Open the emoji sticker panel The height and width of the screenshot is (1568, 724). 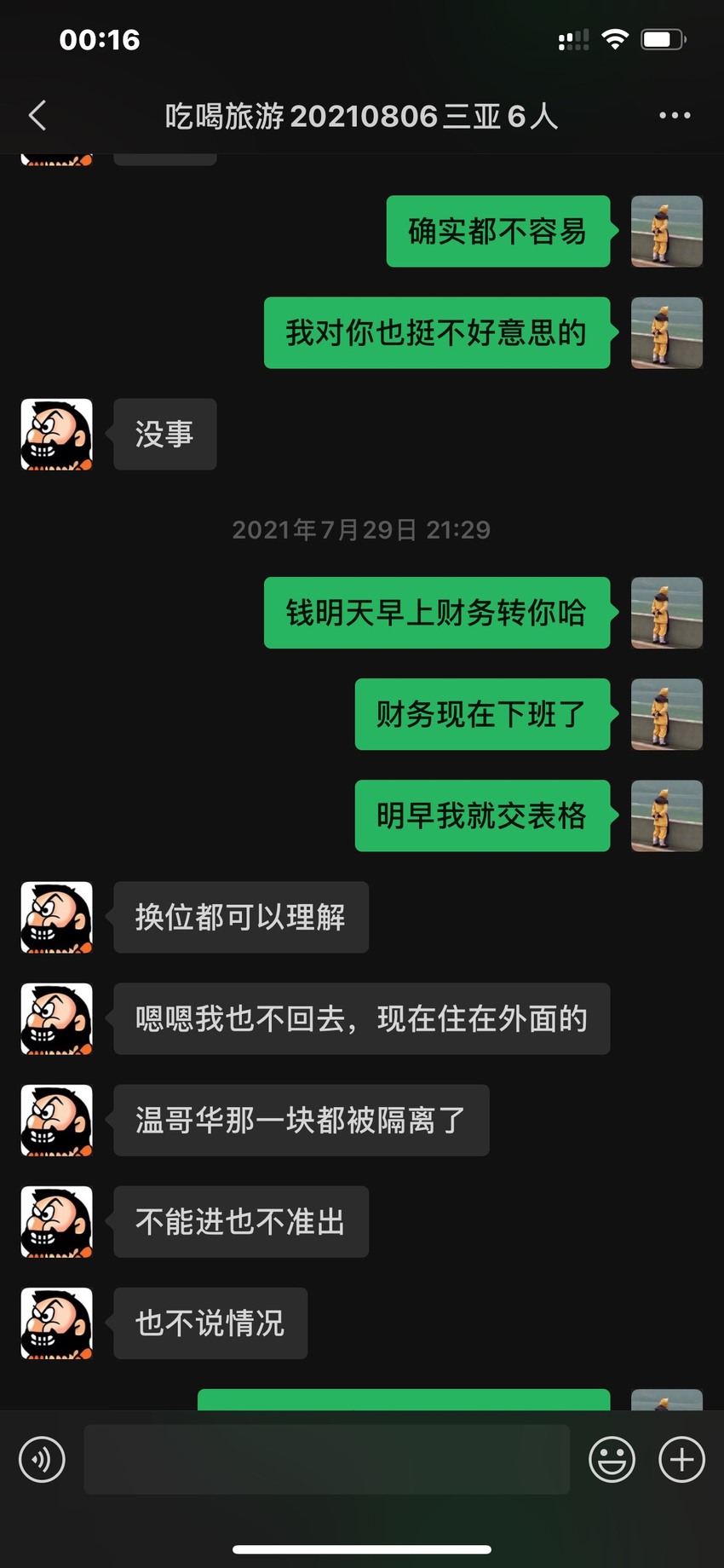612,1459
